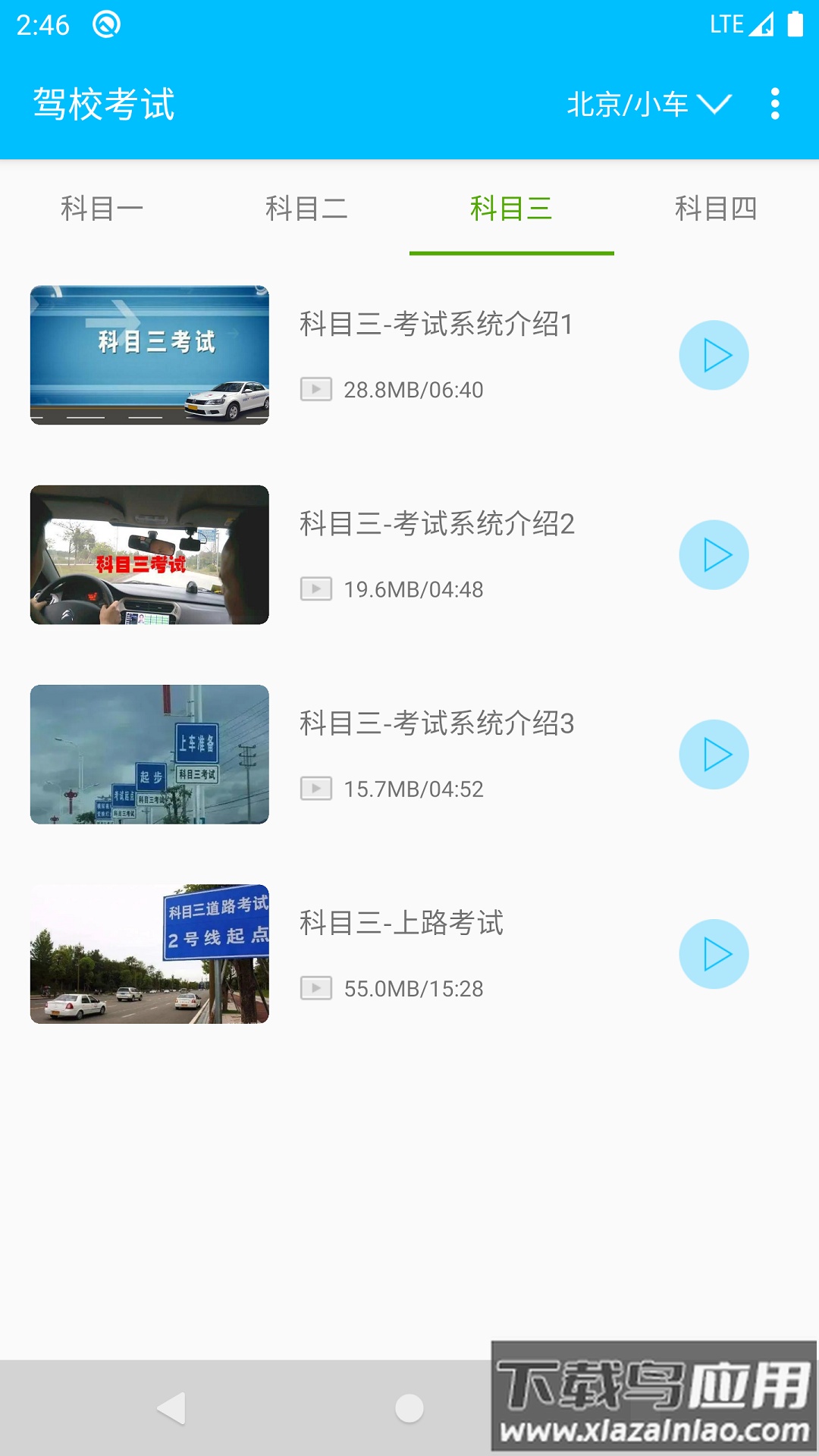The height and width of the screenshot is (1456, 819).
Task: Open the 科目三-上路考试 video thumbnail
Action: click(x=149, y=953)
